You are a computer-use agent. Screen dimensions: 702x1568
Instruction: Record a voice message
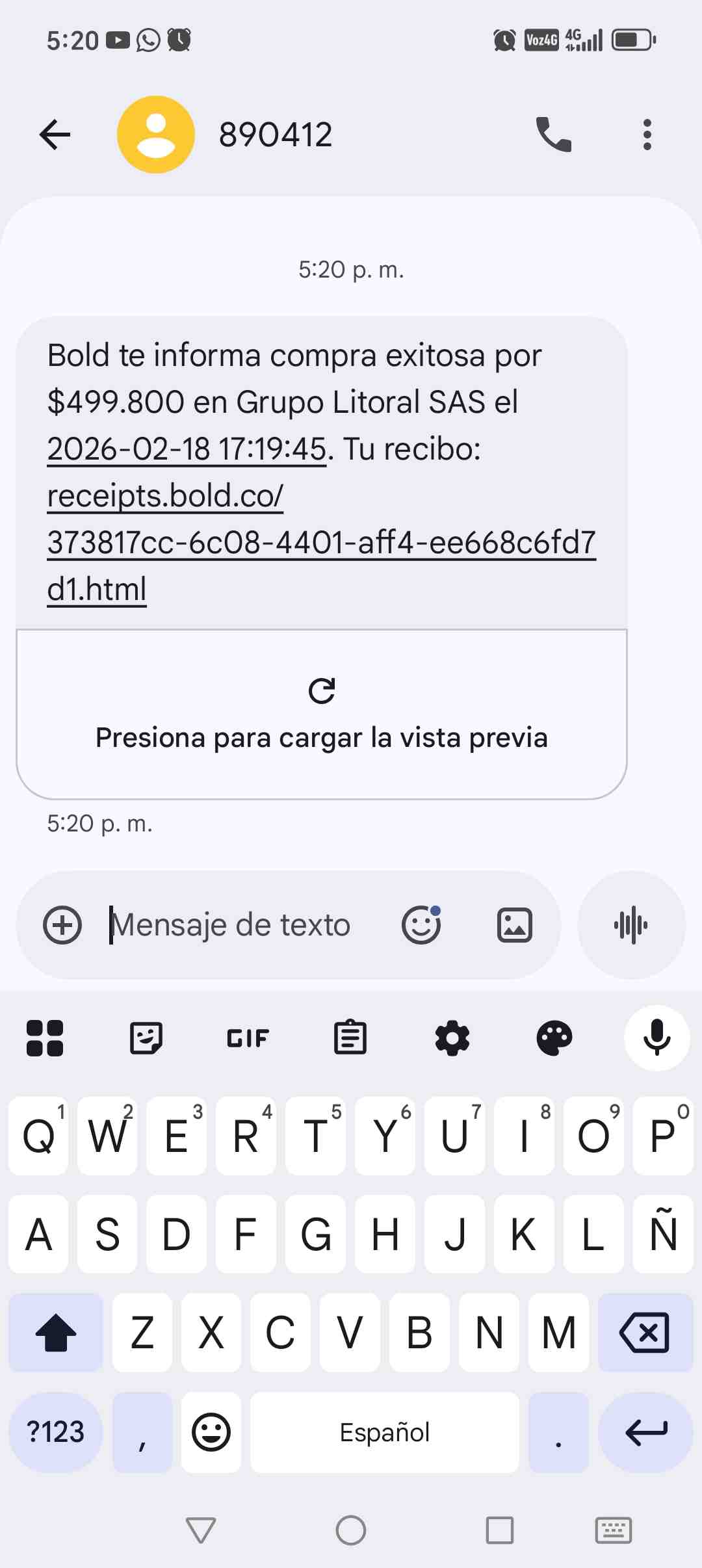631,925
